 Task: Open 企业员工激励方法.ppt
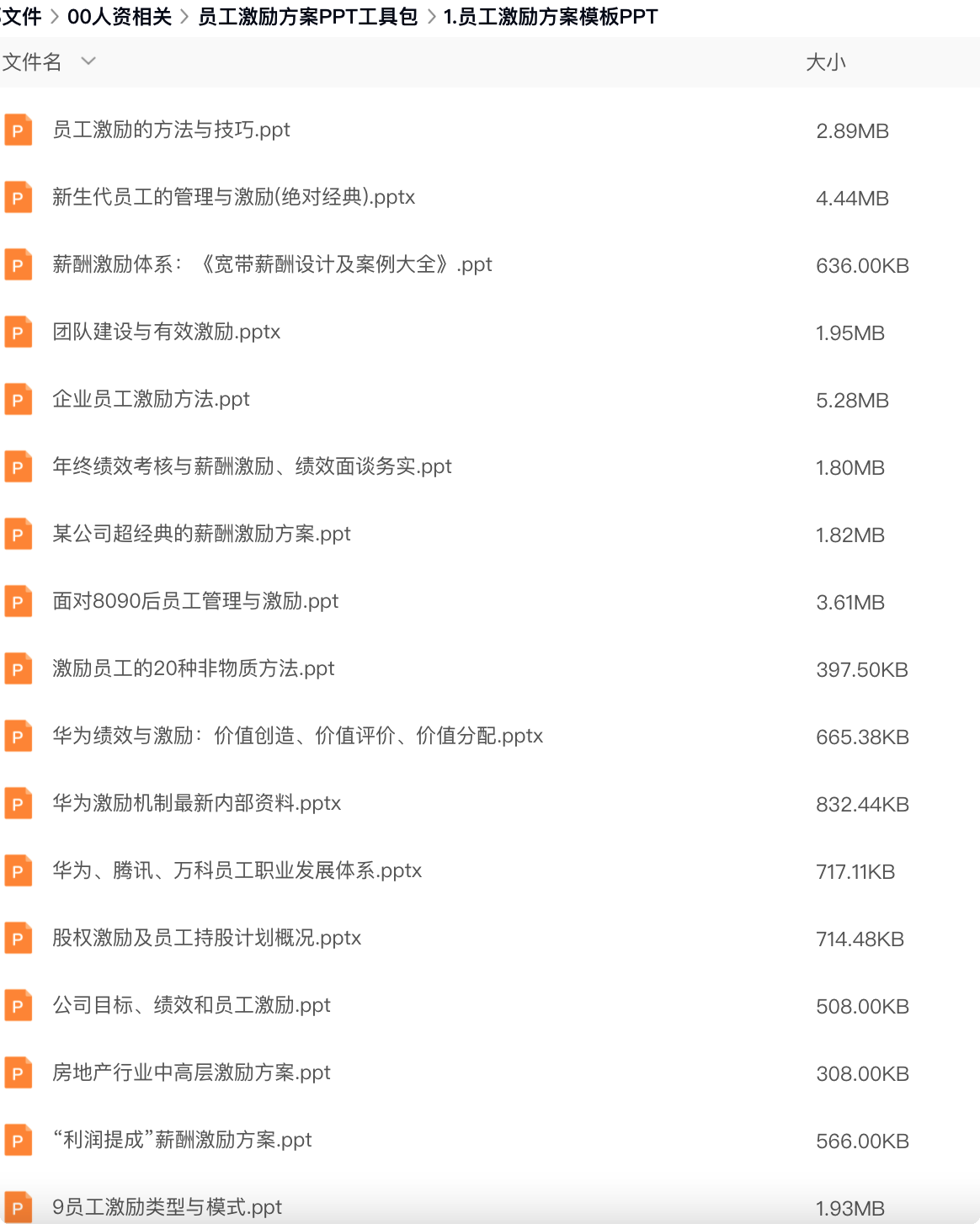(x=151, y=399)
